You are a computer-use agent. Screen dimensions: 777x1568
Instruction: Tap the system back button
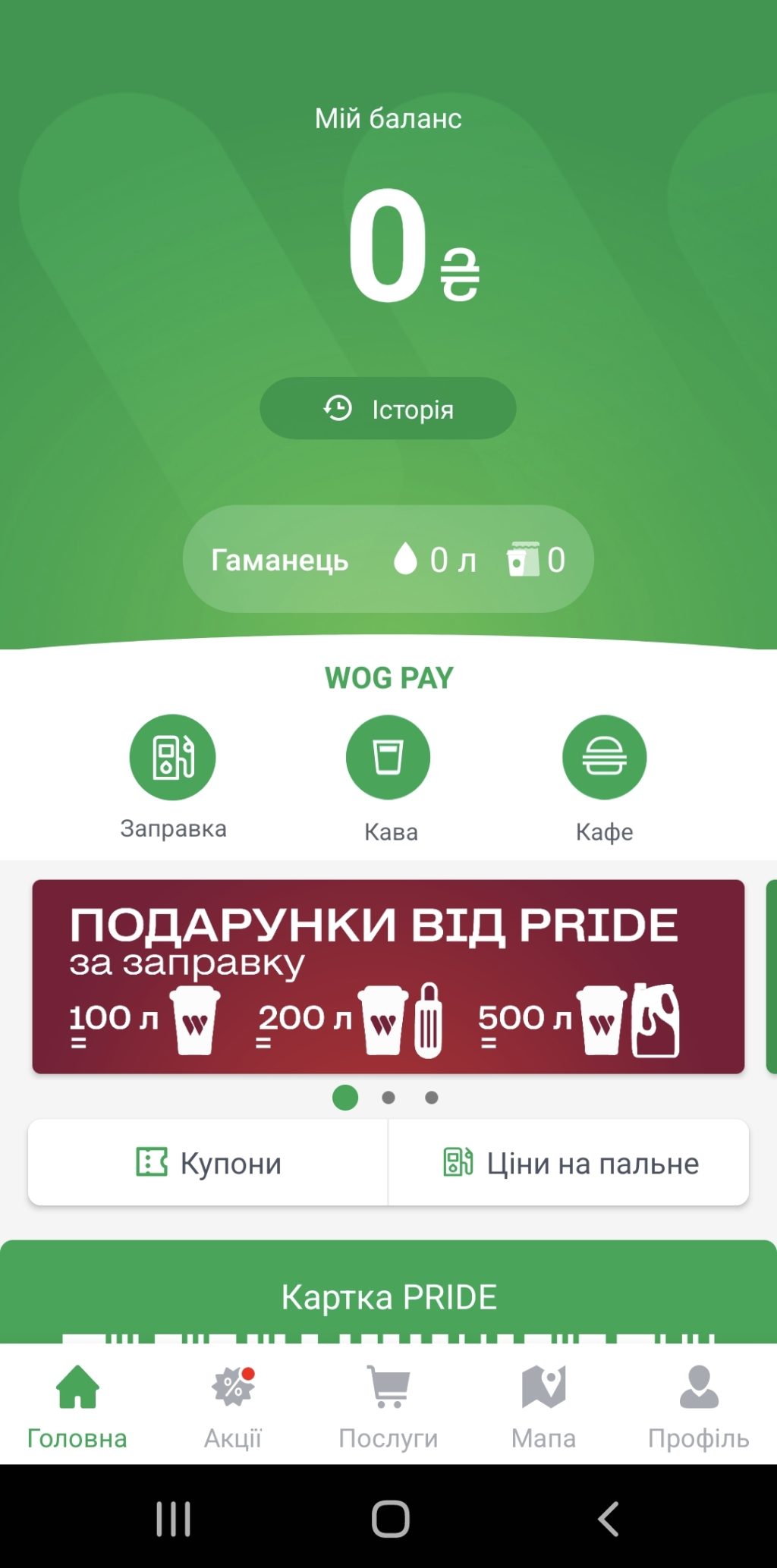click(x=609, y=1519)
